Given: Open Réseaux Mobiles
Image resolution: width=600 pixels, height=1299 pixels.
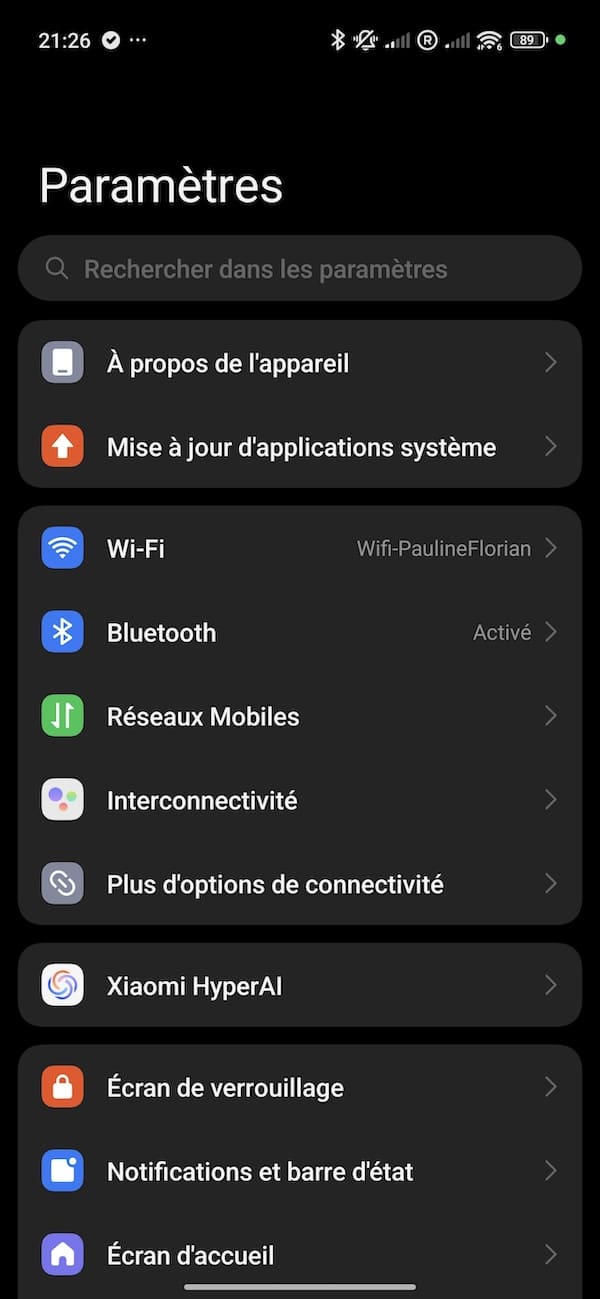Looking at the screenshot, I should [300, 716].
